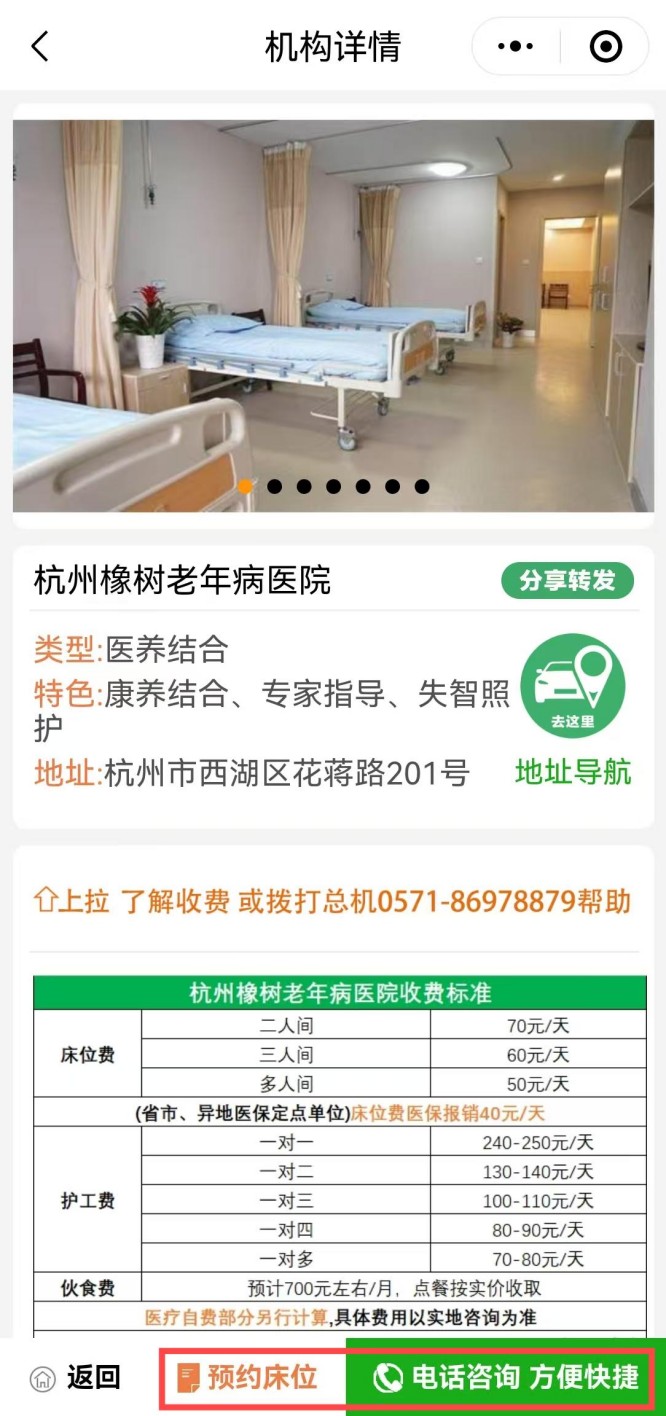The image size is (666, 1416).
Task: Open the mini program's three-dot menu
Action: pyautogui.click(x=516, y=47)
